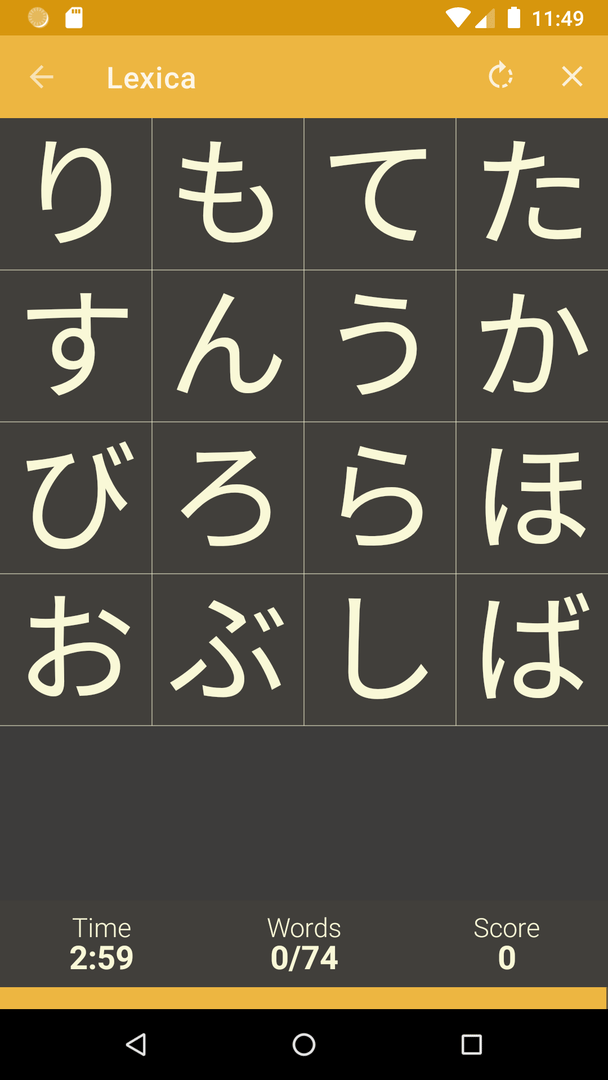This screenshot has width=608, height=1080.
Task: Tap the ら letter tile
Action: tap(380, 498)
